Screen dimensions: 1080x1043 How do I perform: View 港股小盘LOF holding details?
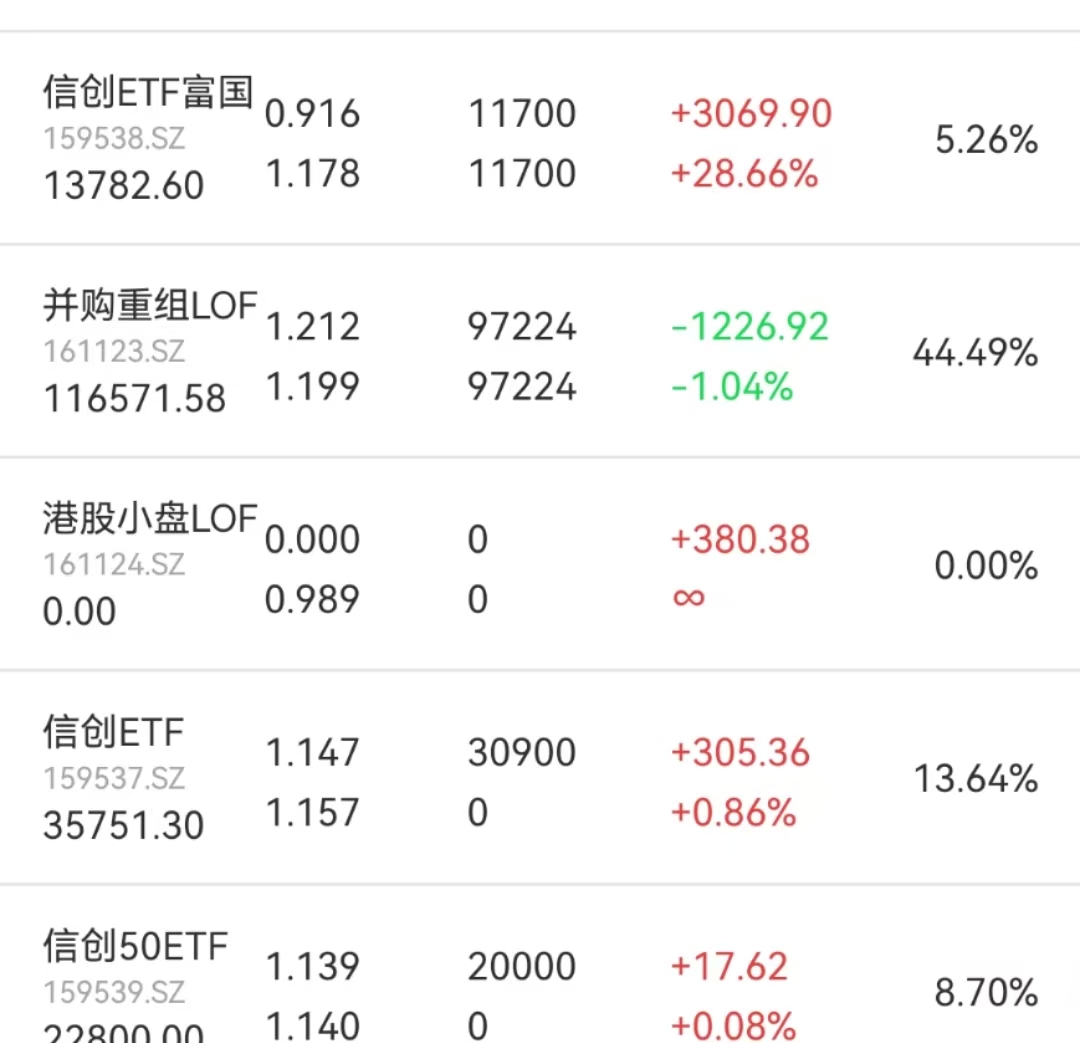150,519
